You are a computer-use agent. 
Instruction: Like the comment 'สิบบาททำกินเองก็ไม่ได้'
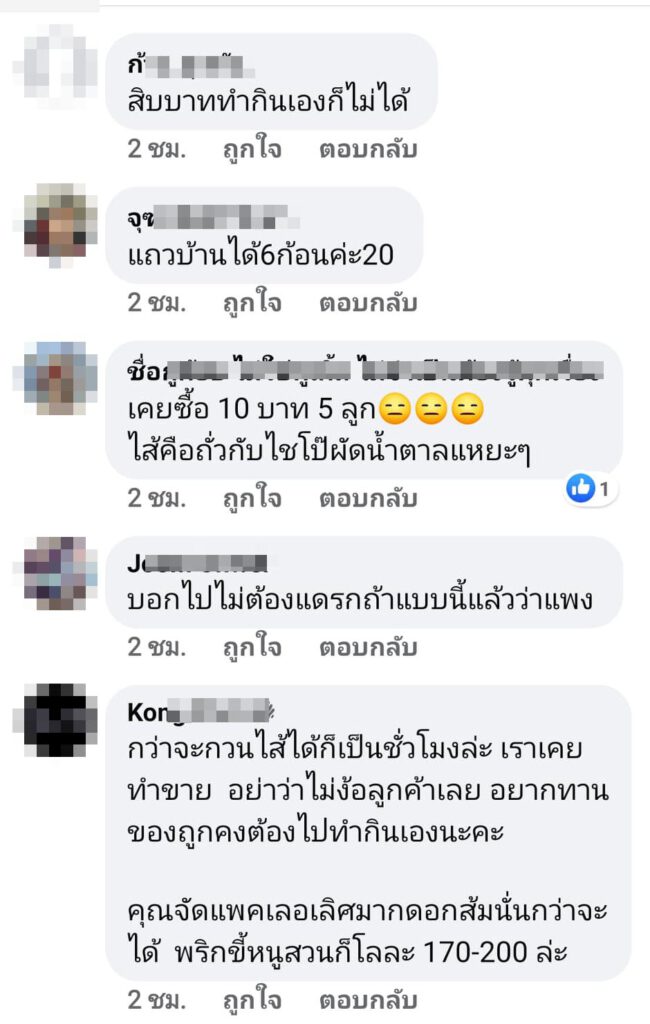pyautogui.click(x=251, y=150)
